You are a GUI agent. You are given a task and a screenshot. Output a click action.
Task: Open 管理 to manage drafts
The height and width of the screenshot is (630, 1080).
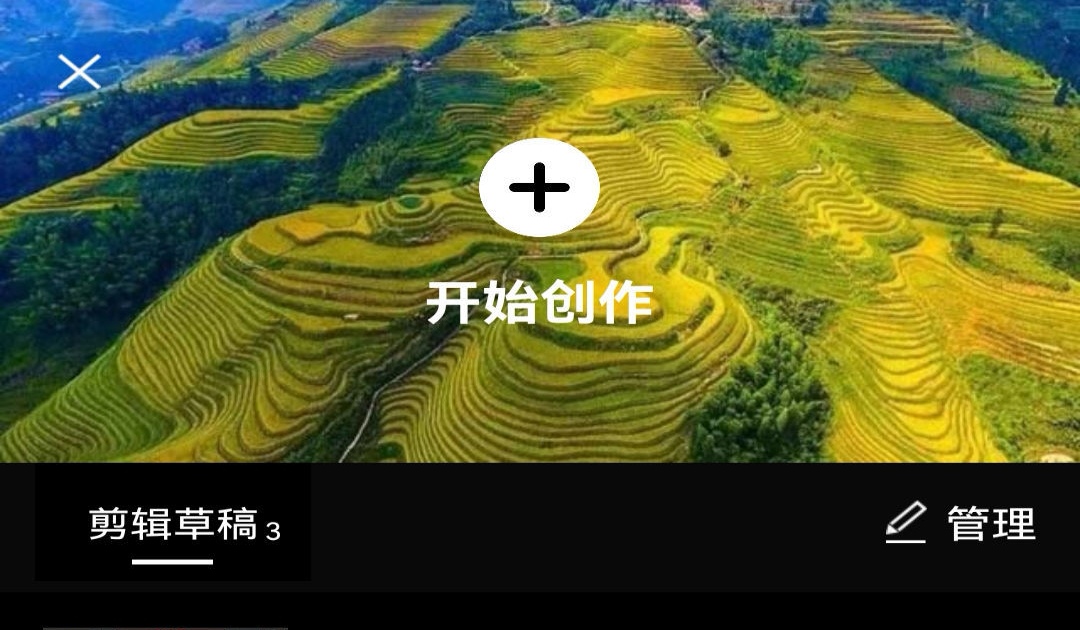(961, 523)
